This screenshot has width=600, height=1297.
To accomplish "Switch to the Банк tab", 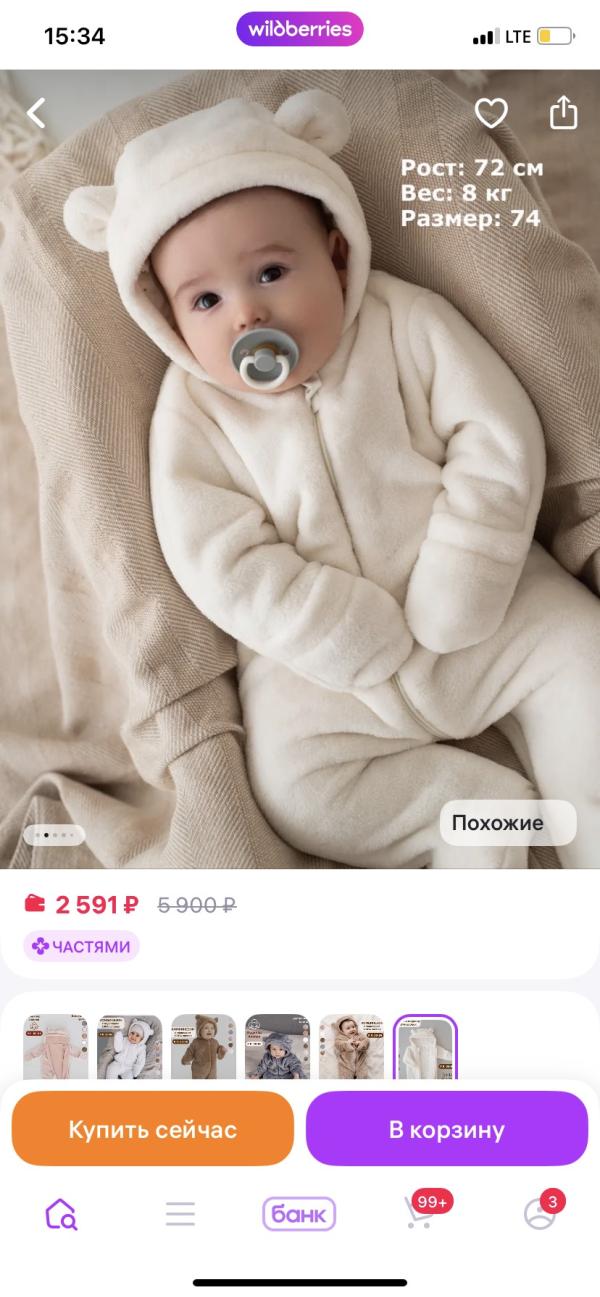I will 299,1214.
